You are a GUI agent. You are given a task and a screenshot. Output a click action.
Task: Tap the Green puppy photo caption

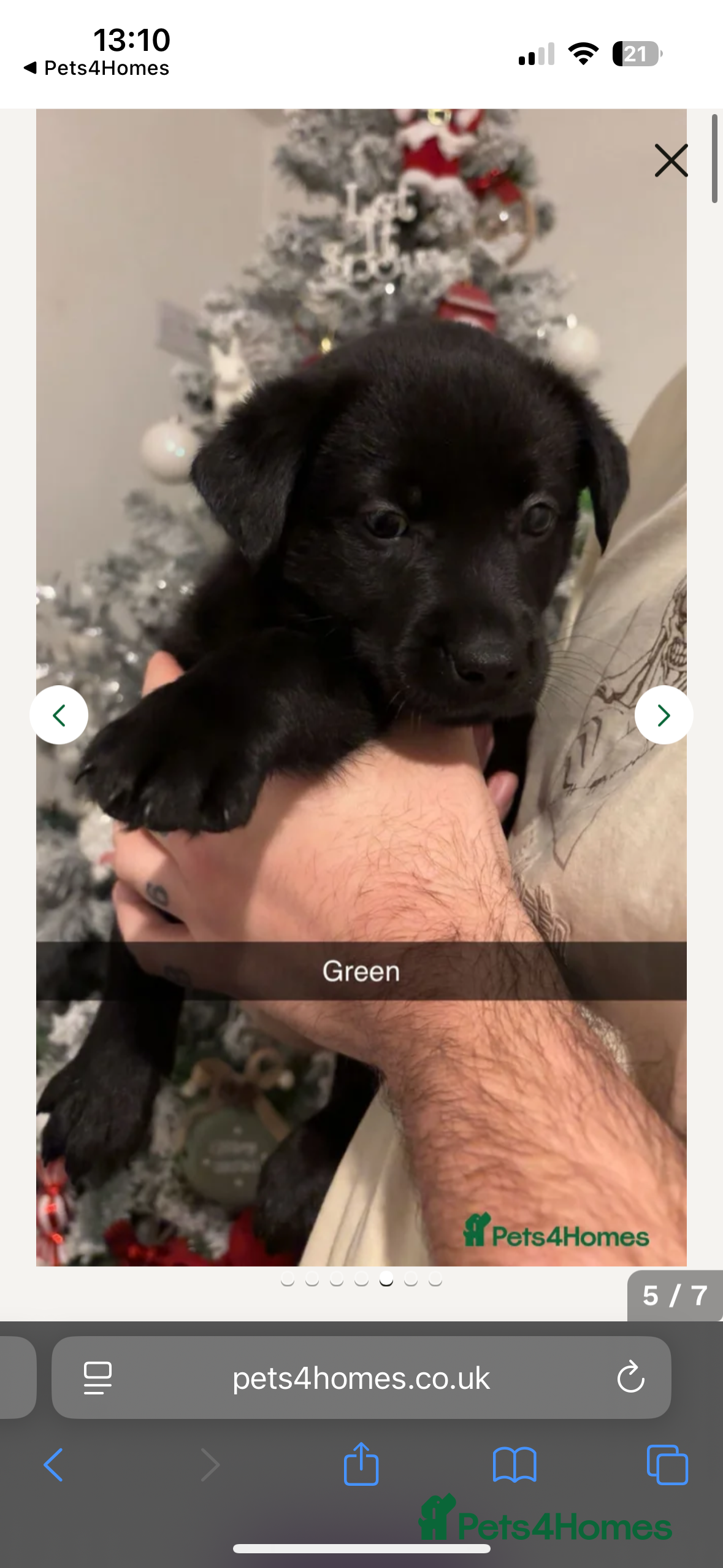click(361, 971)
